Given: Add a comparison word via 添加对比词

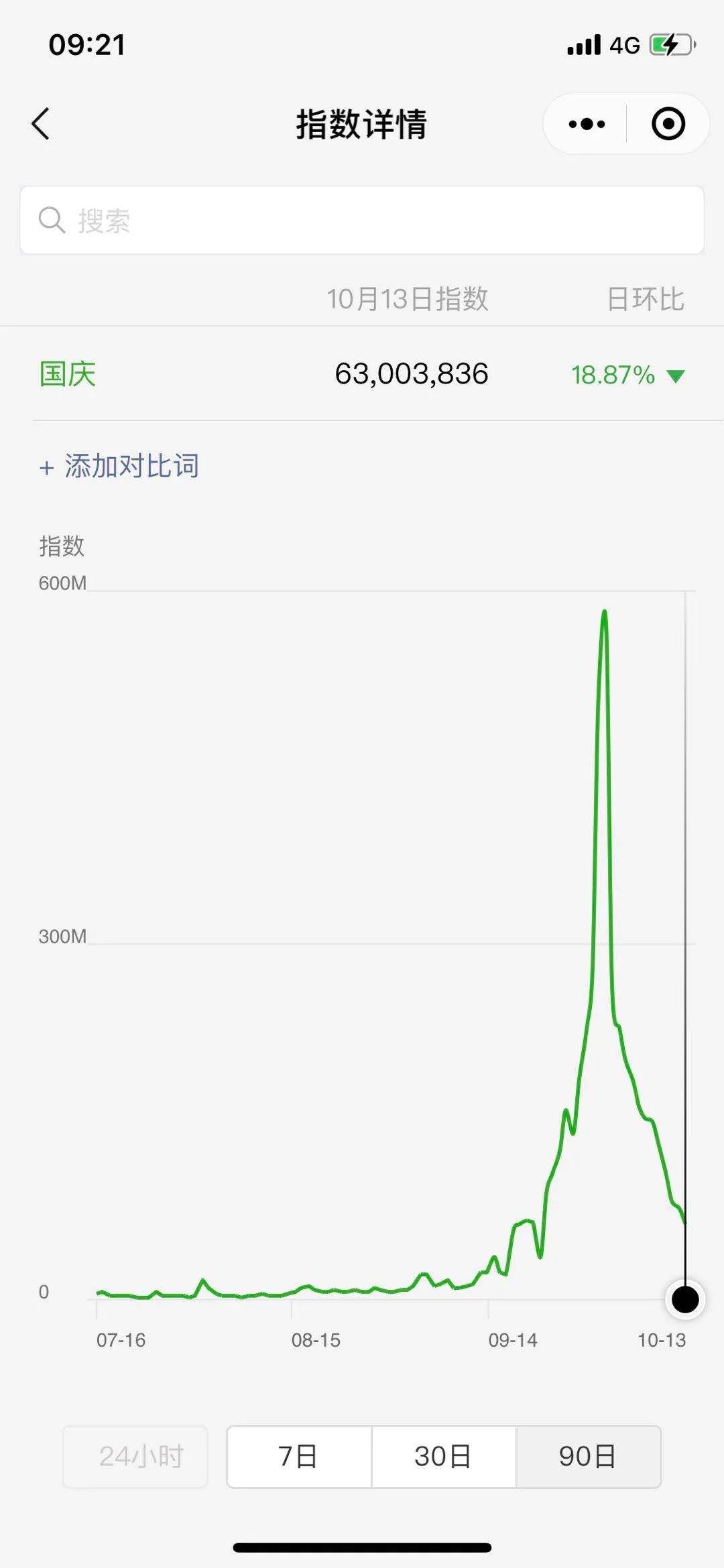Looking at the screenshot, I should [119, 466].
